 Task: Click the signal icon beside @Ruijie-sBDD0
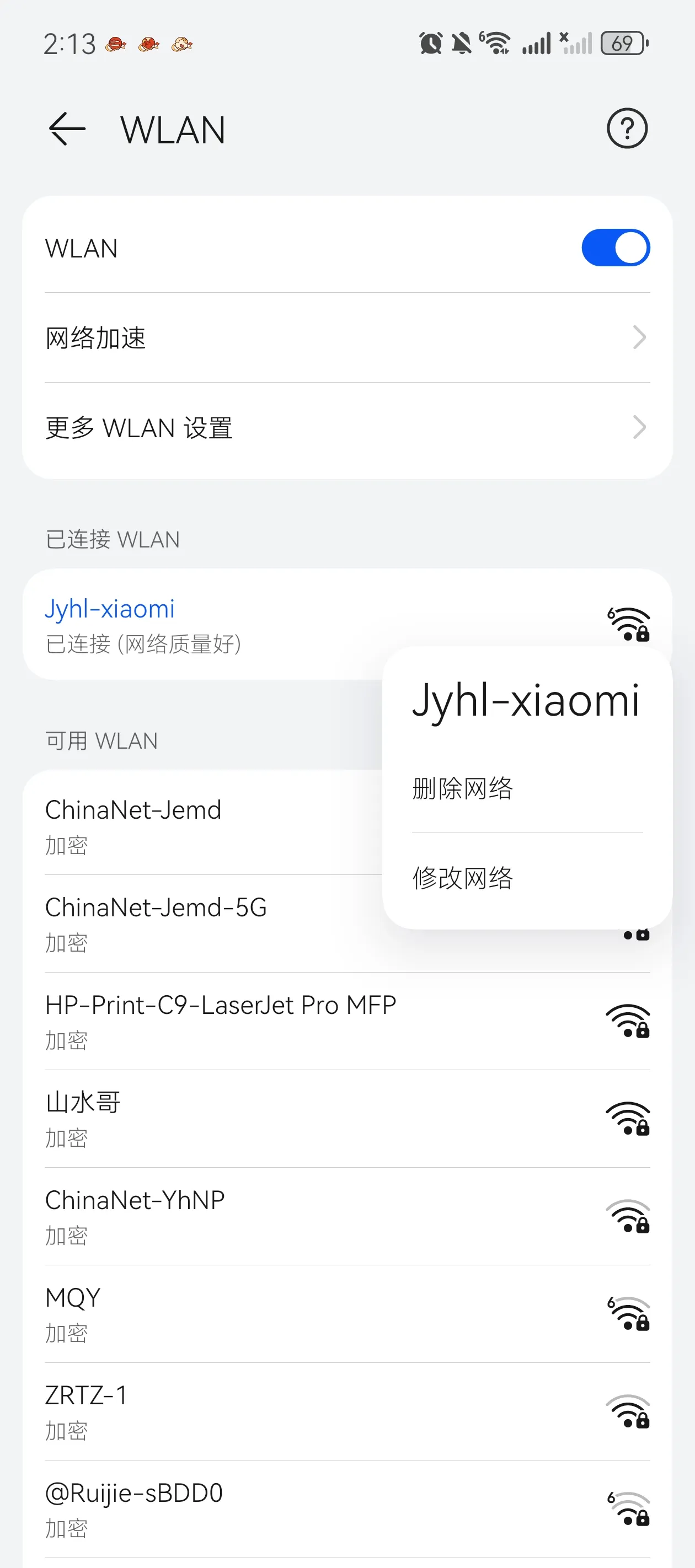pyautogui.click(x=627, y=1510)
